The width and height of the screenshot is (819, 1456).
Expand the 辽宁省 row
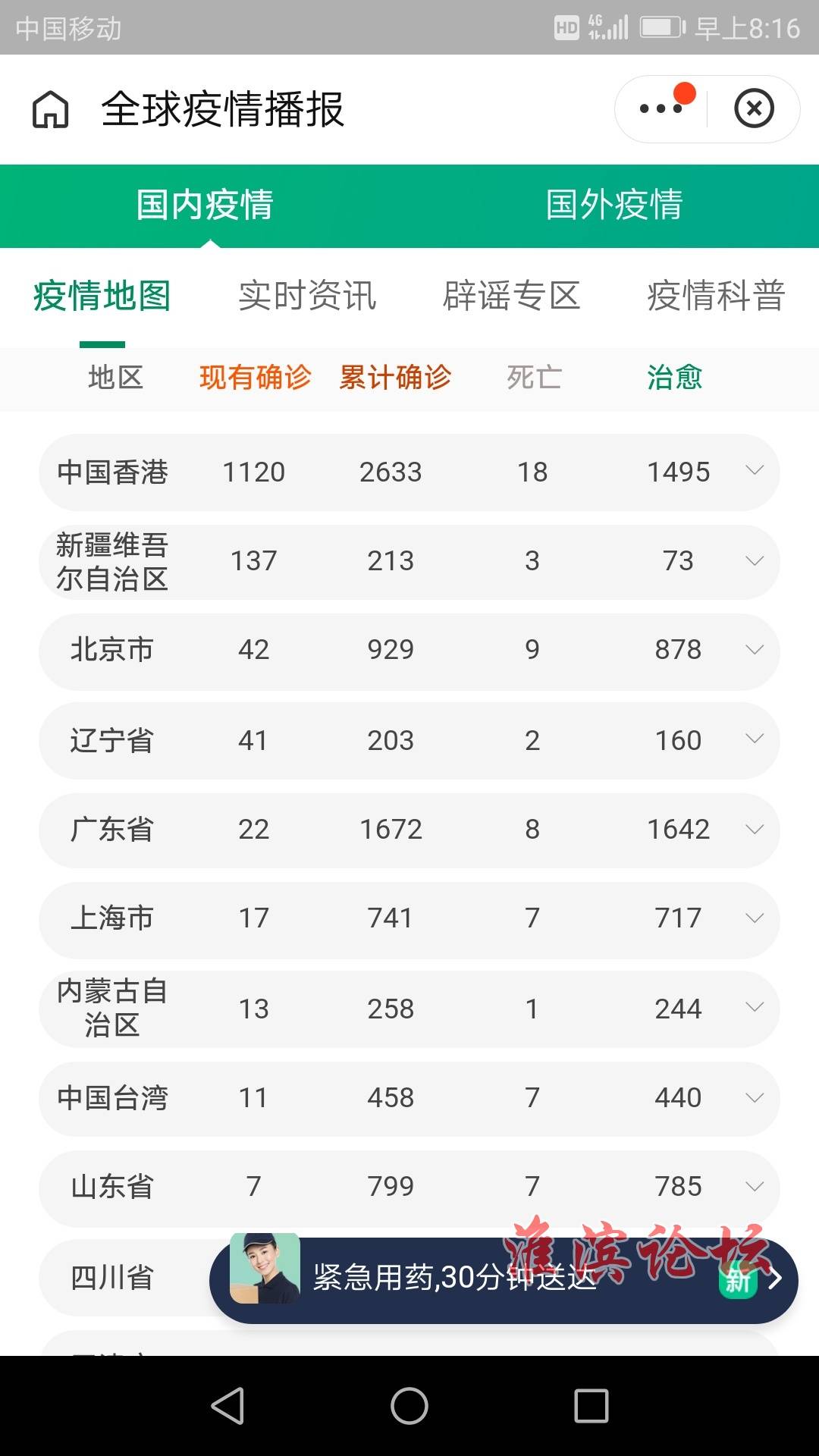point(409,739)
